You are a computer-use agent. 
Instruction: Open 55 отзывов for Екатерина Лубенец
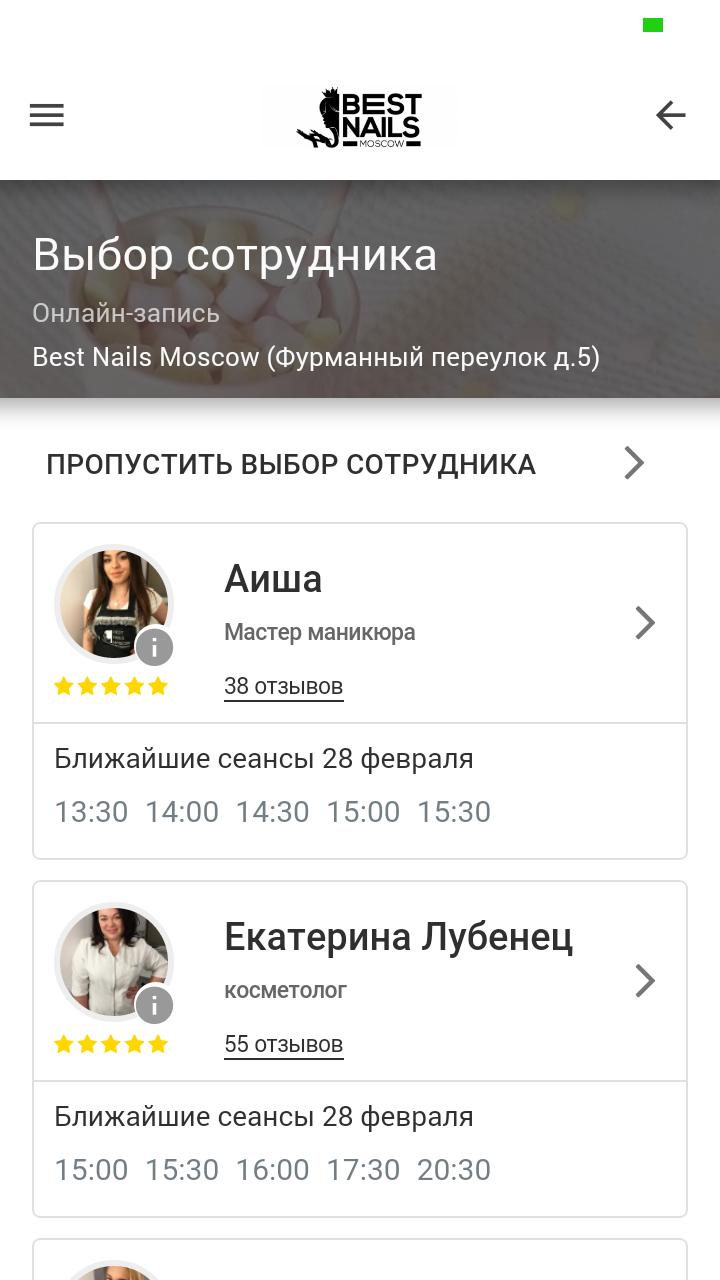(x=283, y=1044)
